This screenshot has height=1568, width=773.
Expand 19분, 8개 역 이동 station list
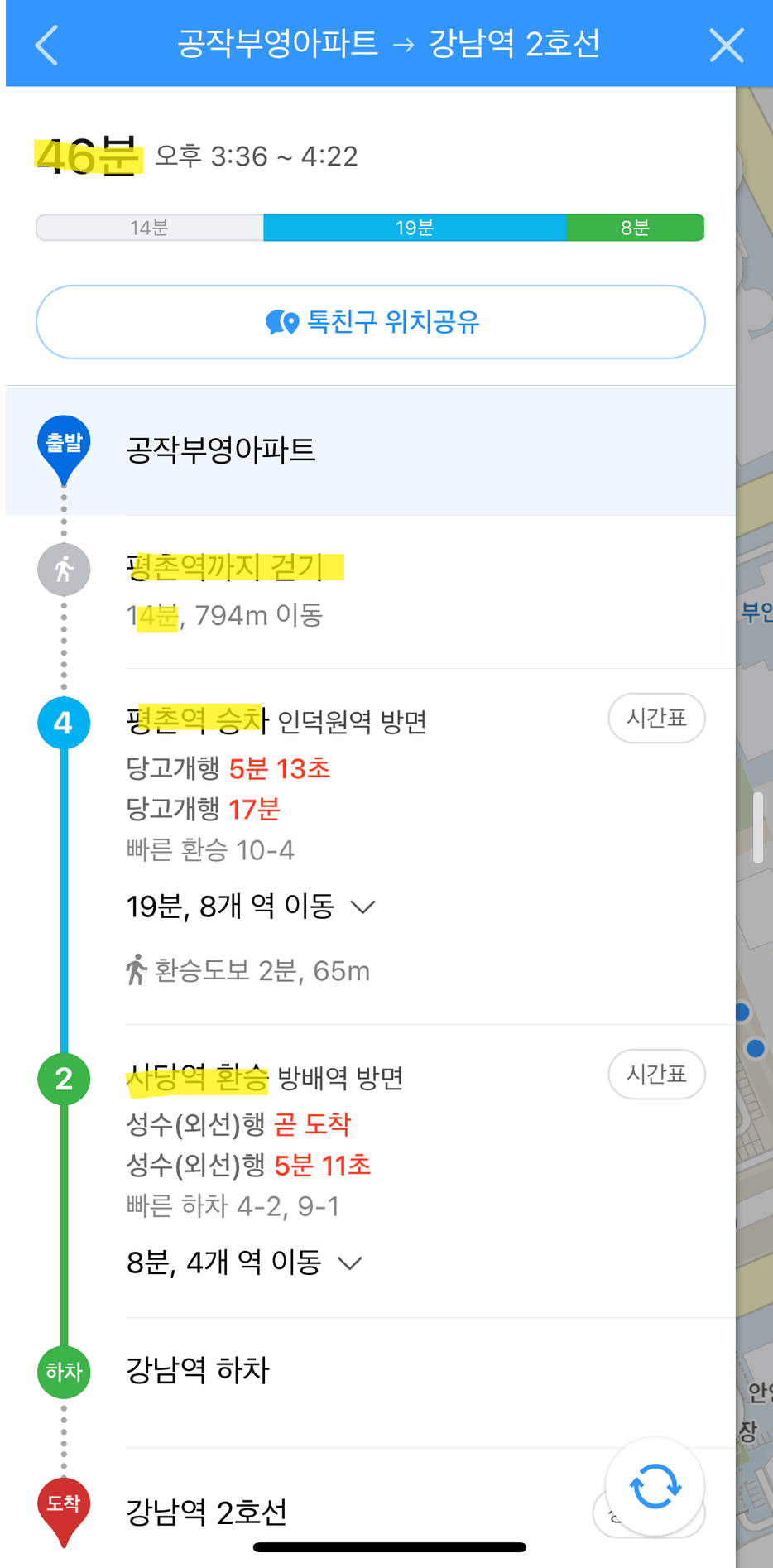click(x=251, y=907)
